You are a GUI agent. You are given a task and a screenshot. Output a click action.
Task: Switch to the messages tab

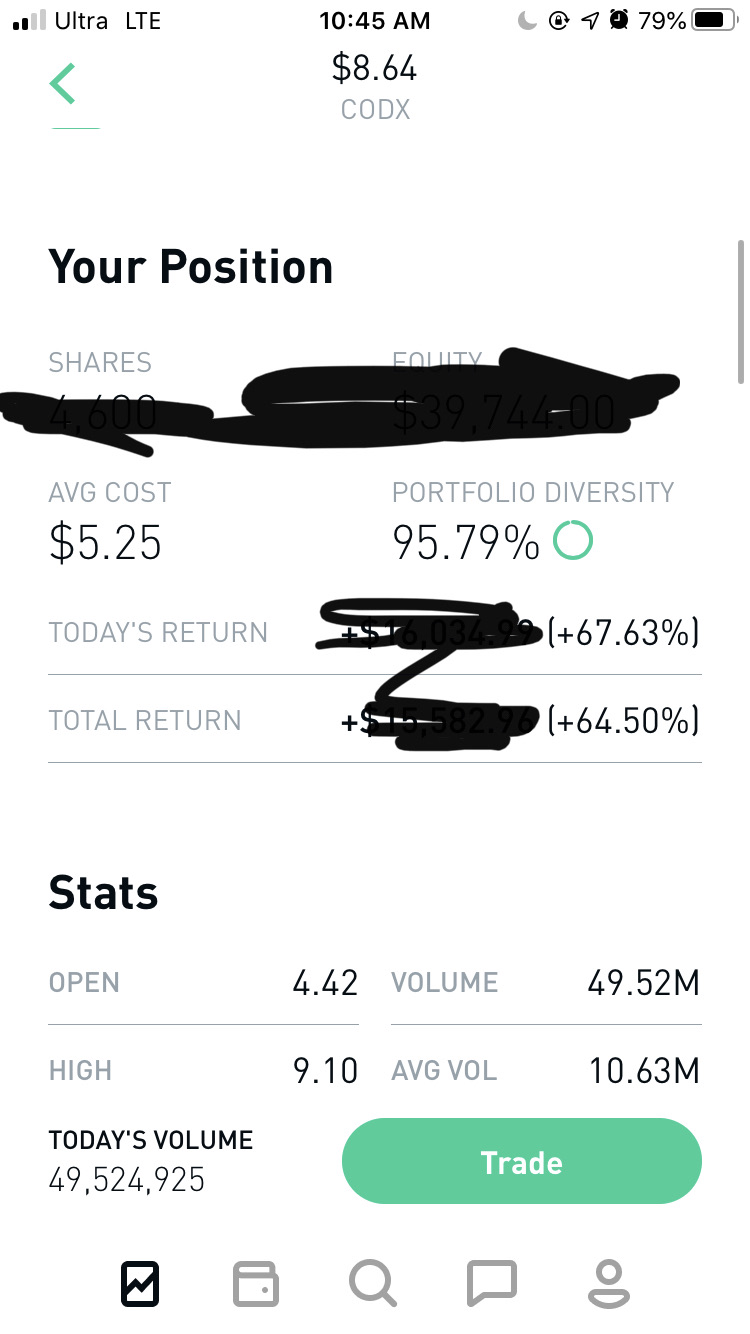(x=491, y=1283)
